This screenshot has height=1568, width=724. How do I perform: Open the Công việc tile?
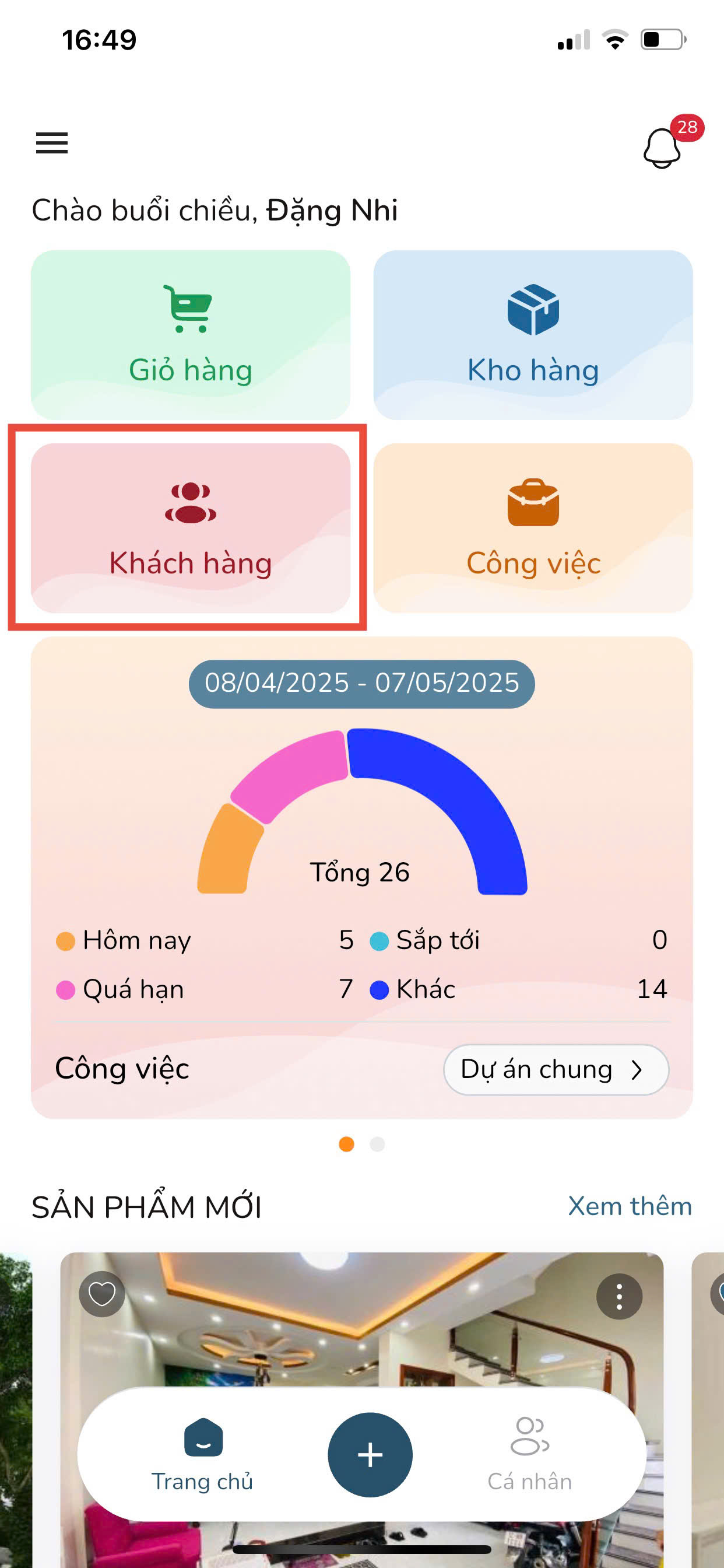click(x=533, y=528)
